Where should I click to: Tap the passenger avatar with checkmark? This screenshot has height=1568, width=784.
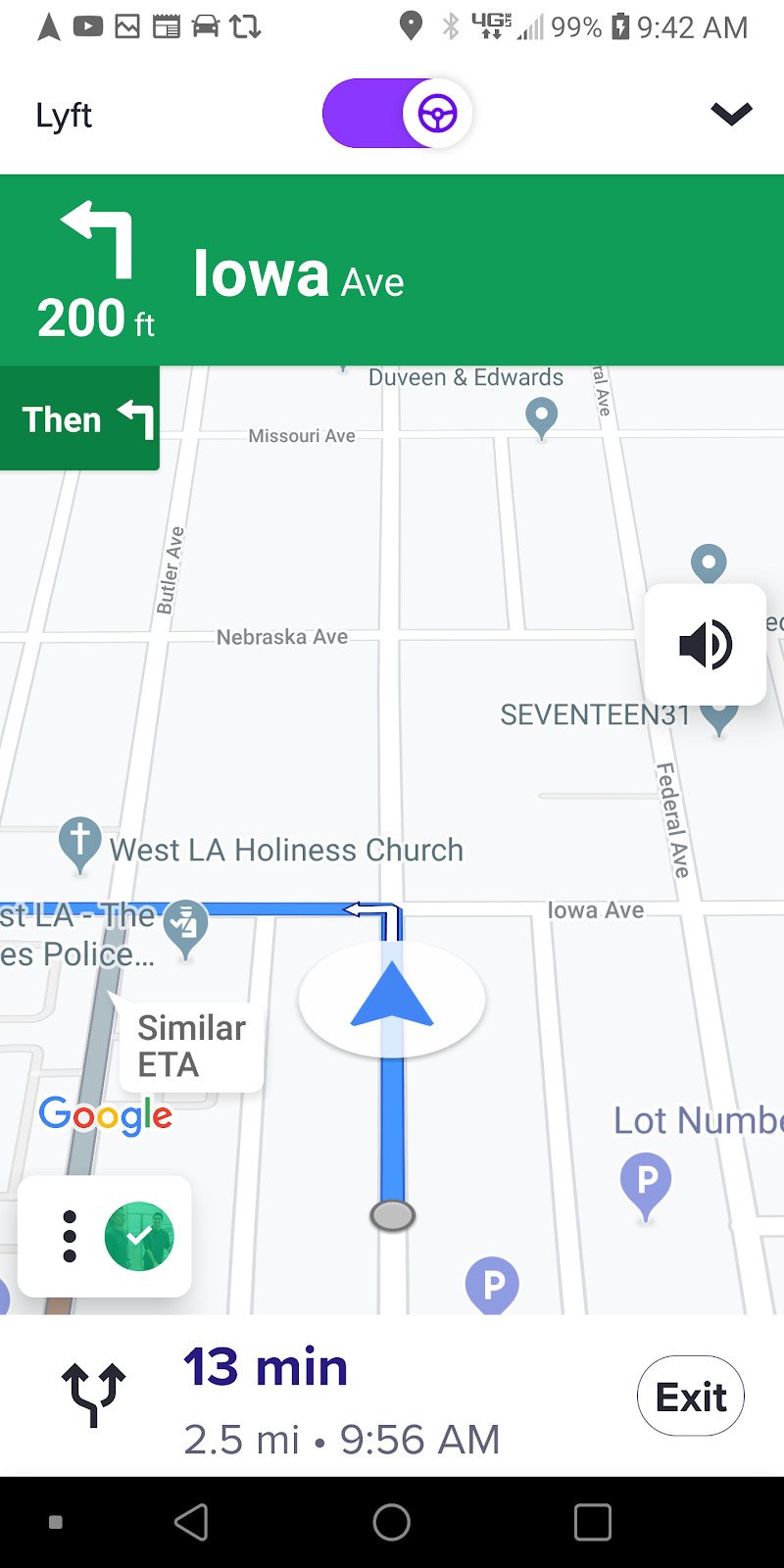(x=139, y=1236)
